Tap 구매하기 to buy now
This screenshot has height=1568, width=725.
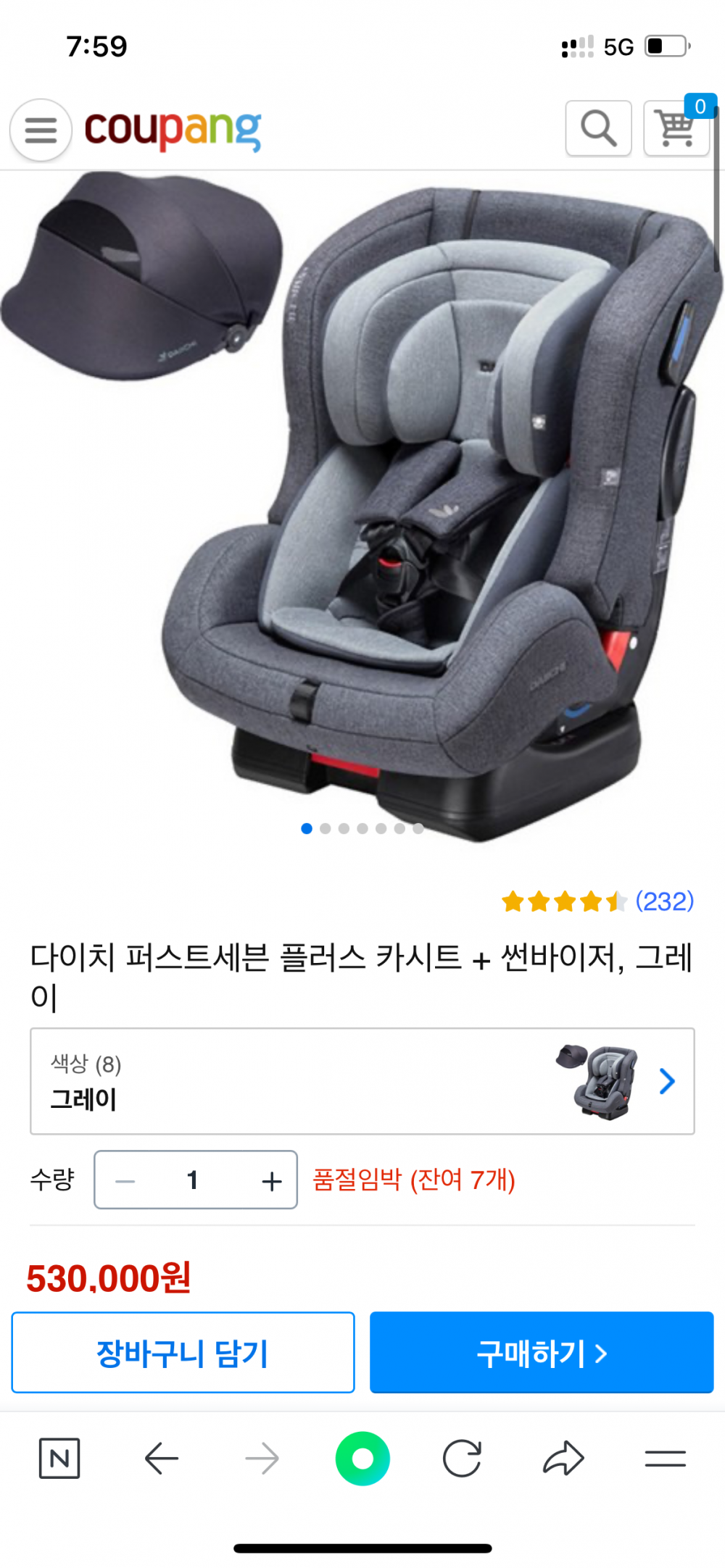542,1353
